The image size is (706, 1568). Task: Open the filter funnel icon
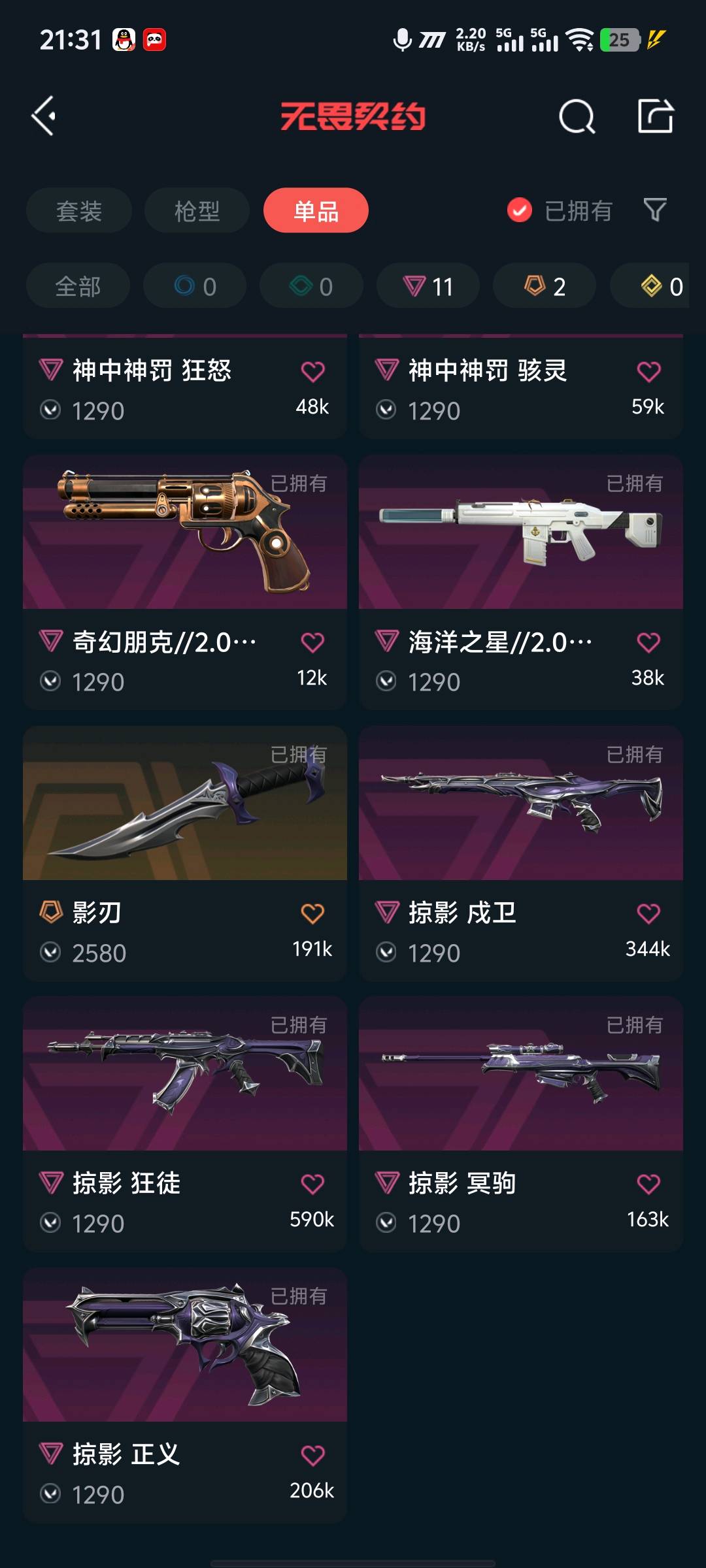point(655,210)
